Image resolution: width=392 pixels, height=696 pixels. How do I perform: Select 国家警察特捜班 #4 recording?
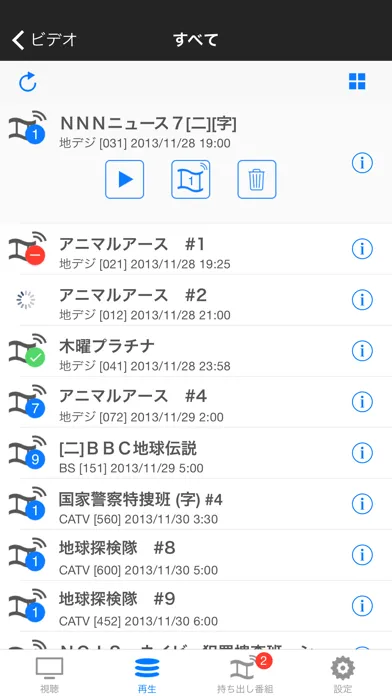[196, 505]
